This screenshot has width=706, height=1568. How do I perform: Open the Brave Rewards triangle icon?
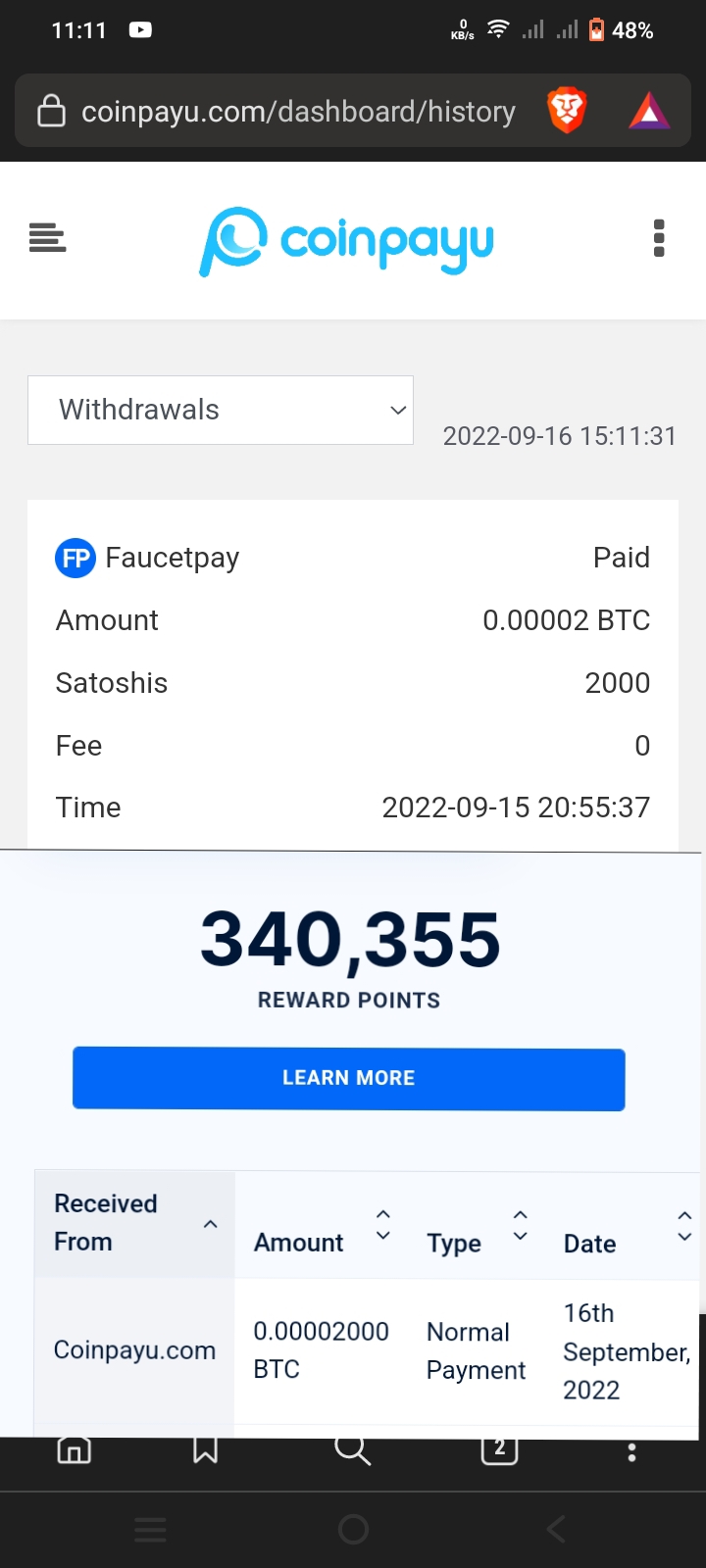[649, 112]
